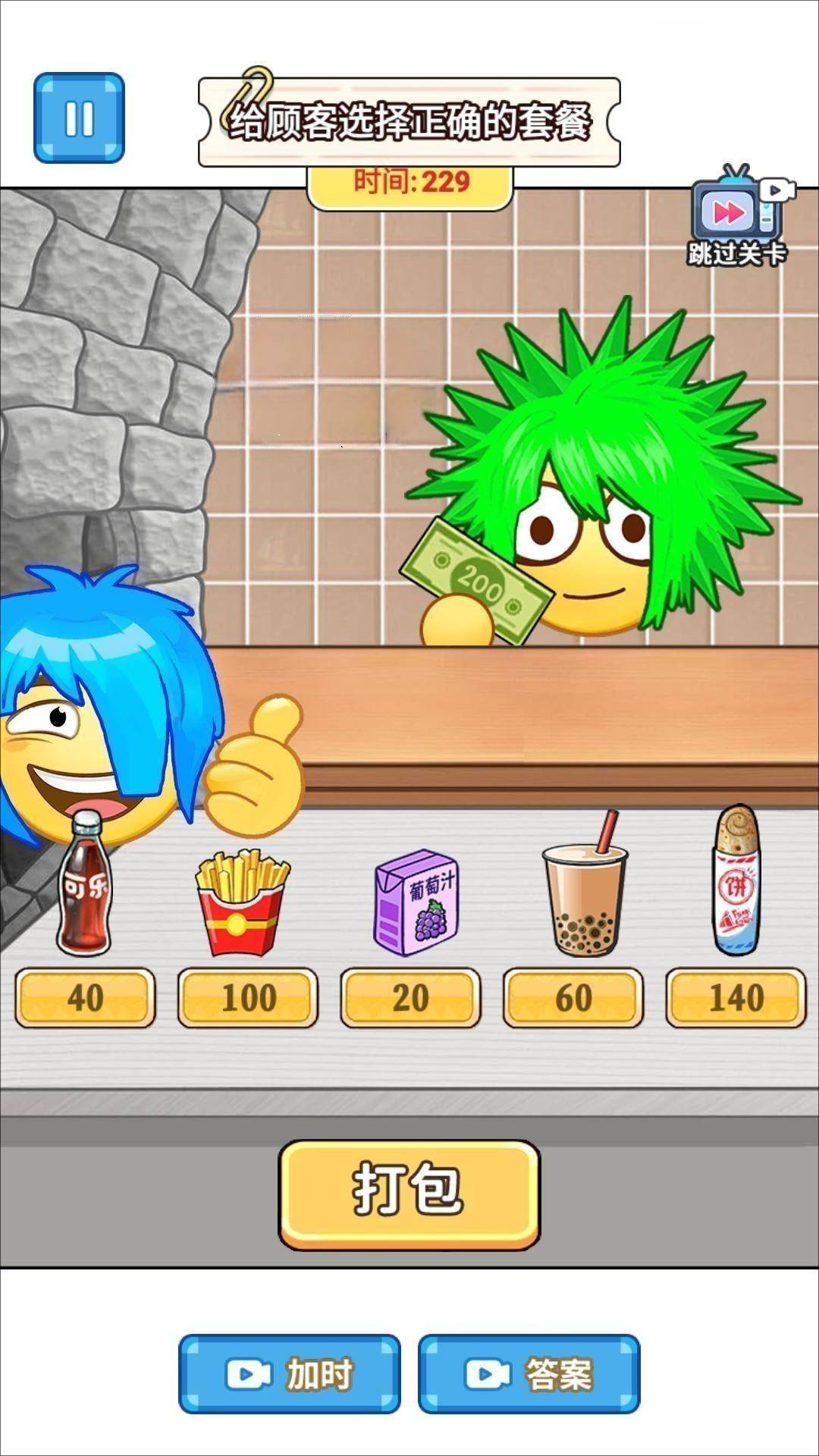Image resolution: width=819 pixels, height=1456 pixels.
Task: Choose the grape juice priced 20
Action: tap(416, 902)
